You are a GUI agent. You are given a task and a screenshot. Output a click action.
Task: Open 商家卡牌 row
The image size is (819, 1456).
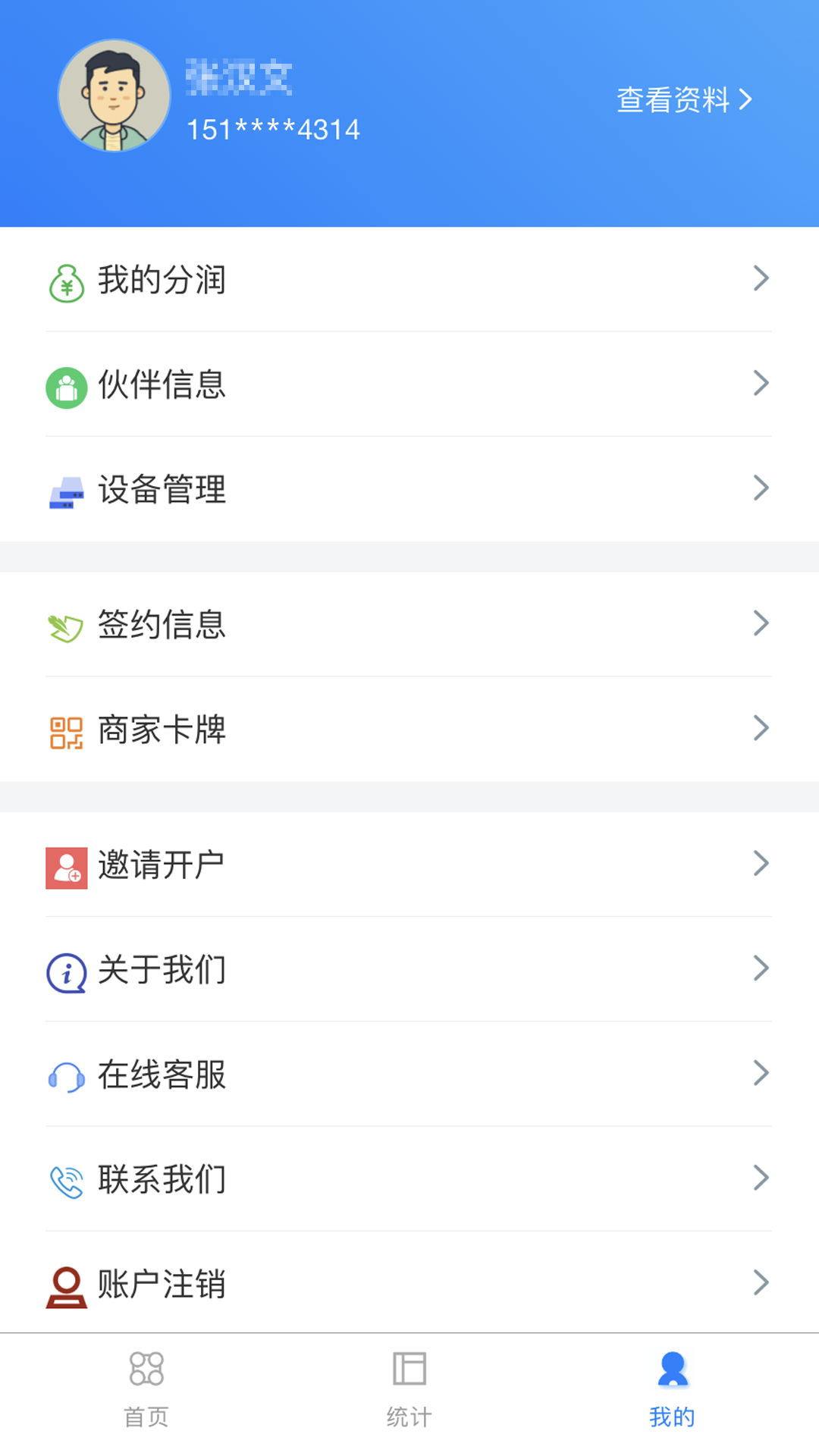409,730
